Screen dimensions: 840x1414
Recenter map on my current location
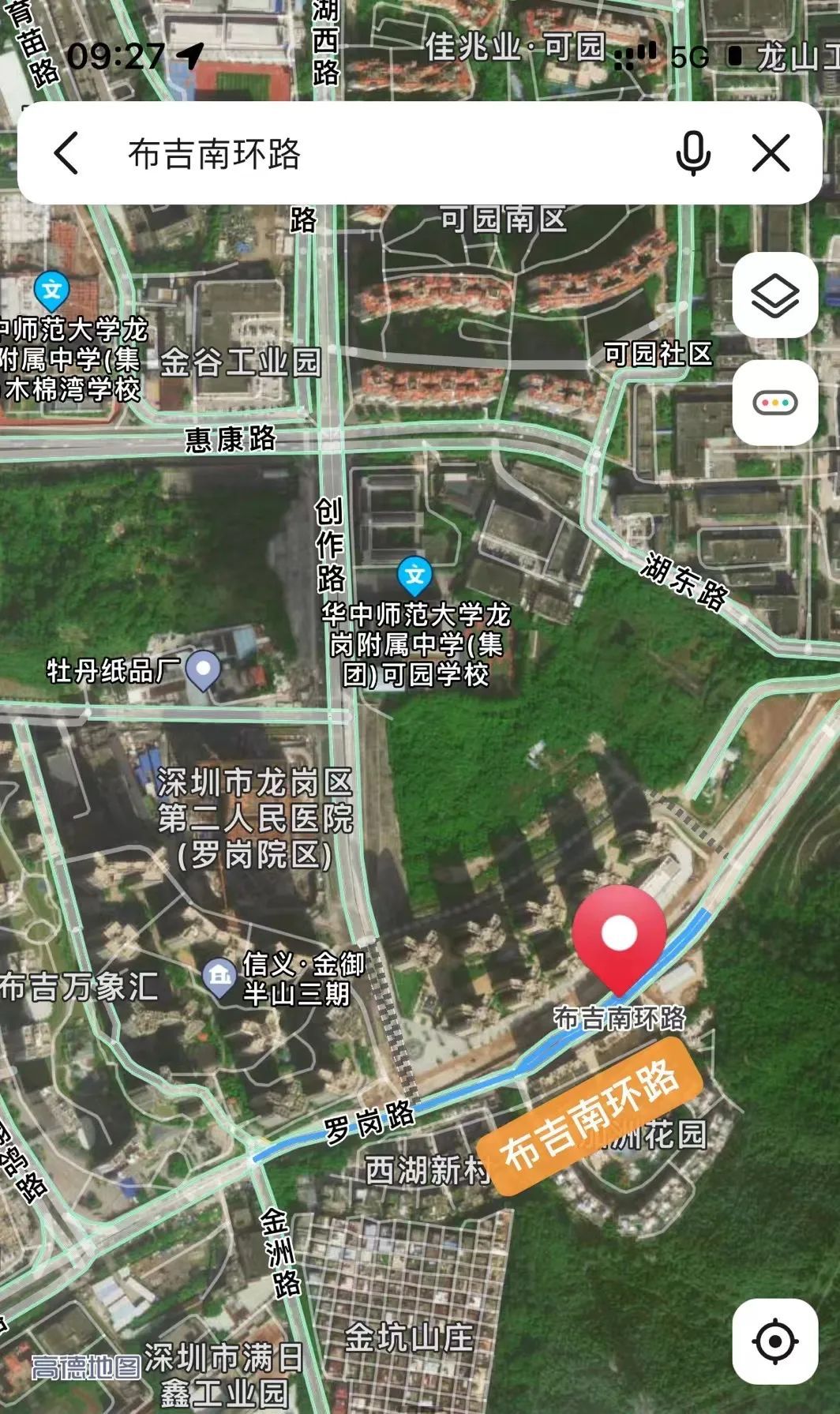pos(774,1341)
